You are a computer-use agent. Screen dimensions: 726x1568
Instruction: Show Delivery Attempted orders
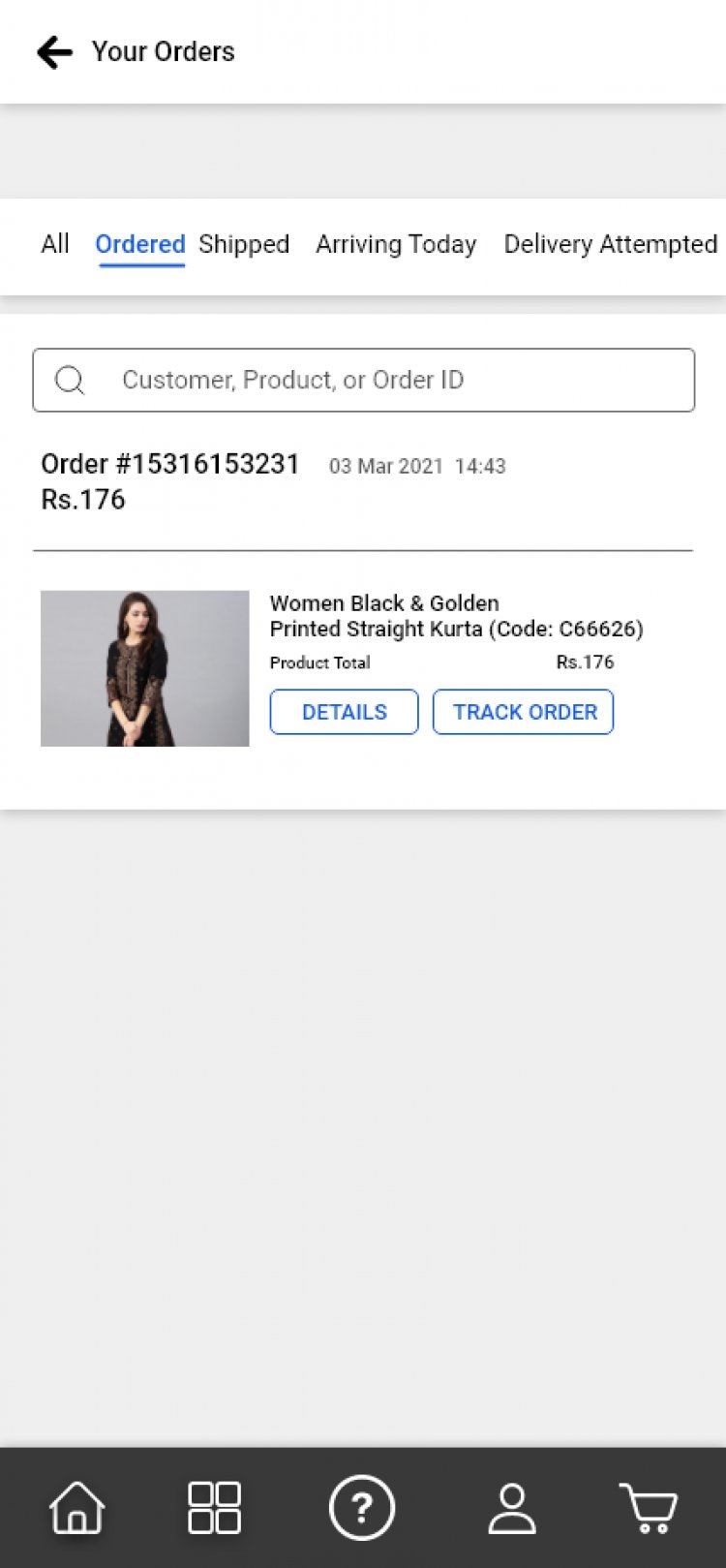610,244
